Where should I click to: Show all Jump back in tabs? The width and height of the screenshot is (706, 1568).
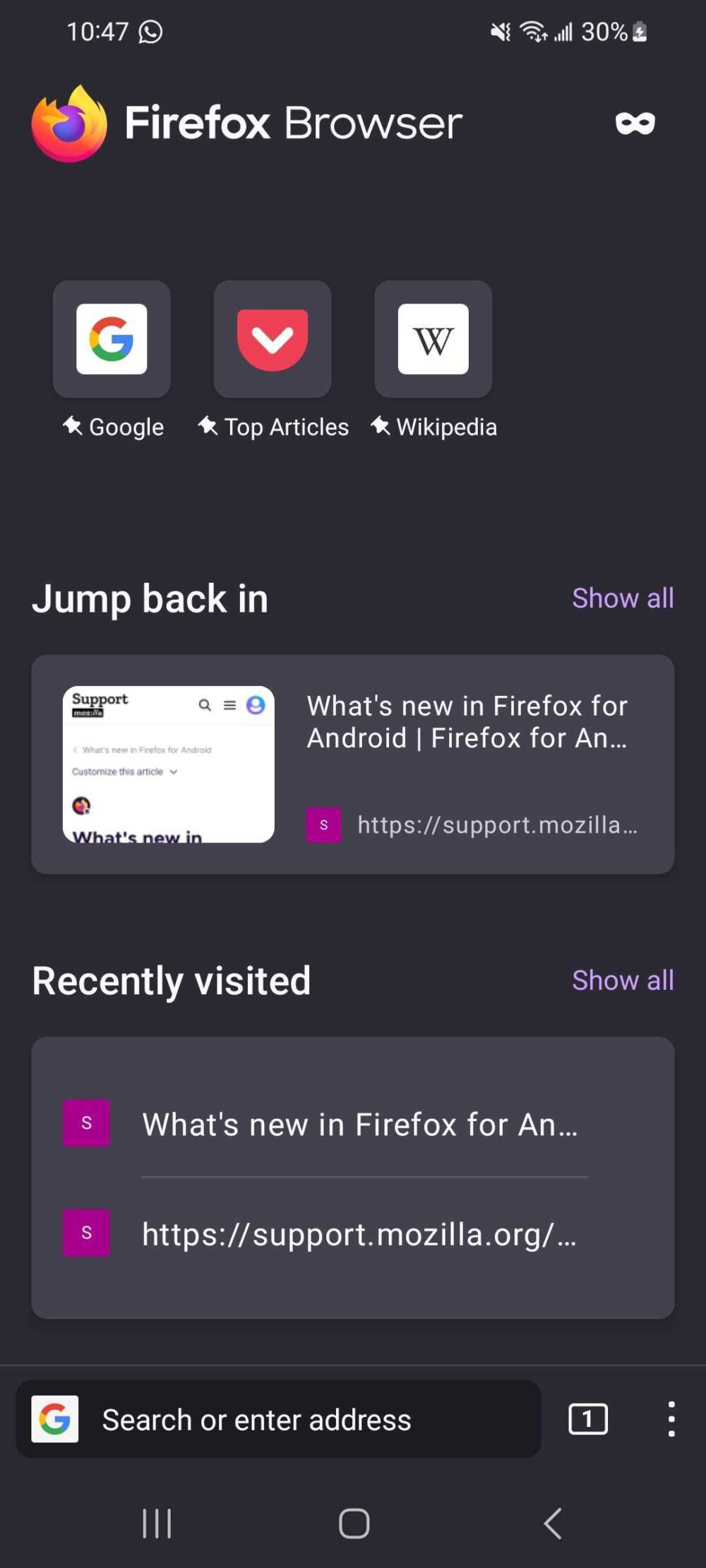(x=622, y=598)
